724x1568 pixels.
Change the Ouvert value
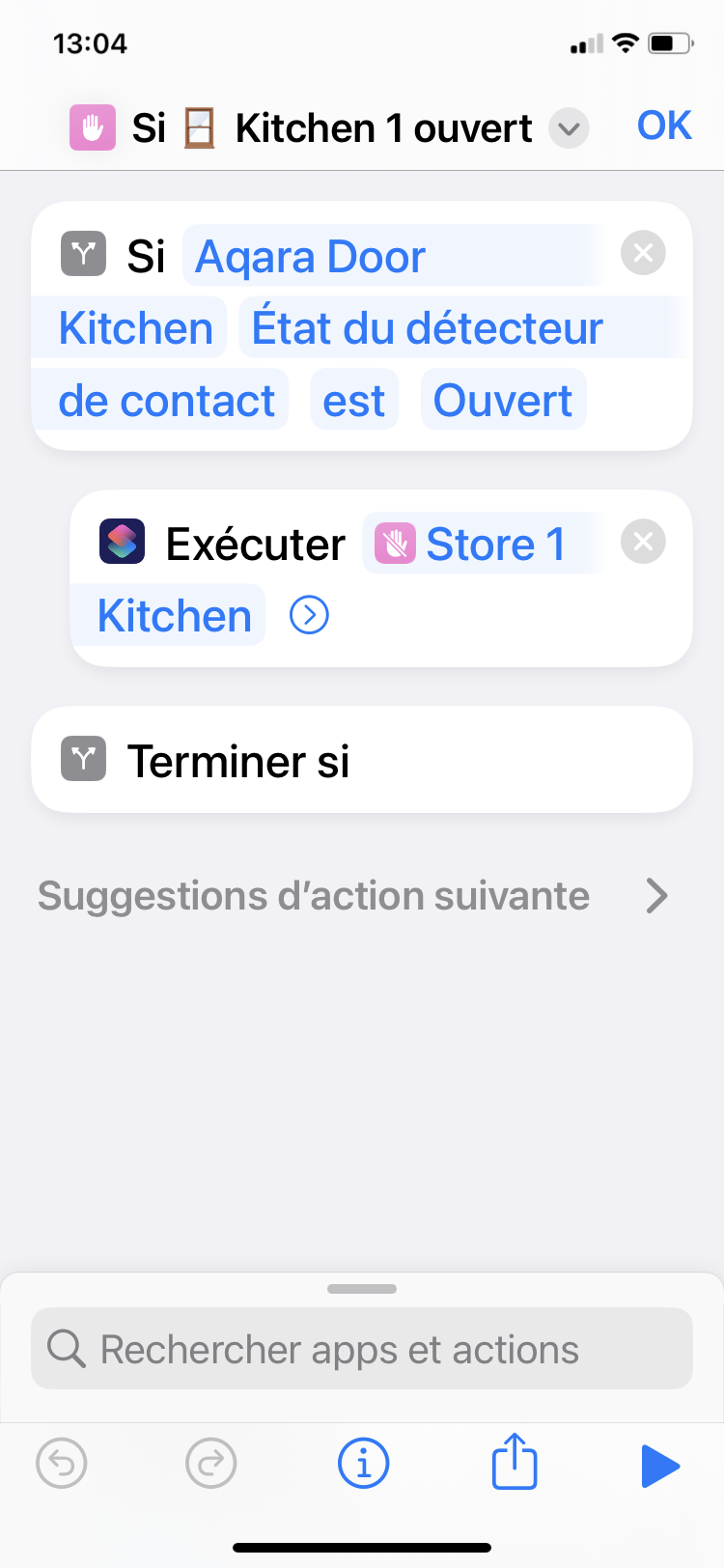click(x=502, y=401)
